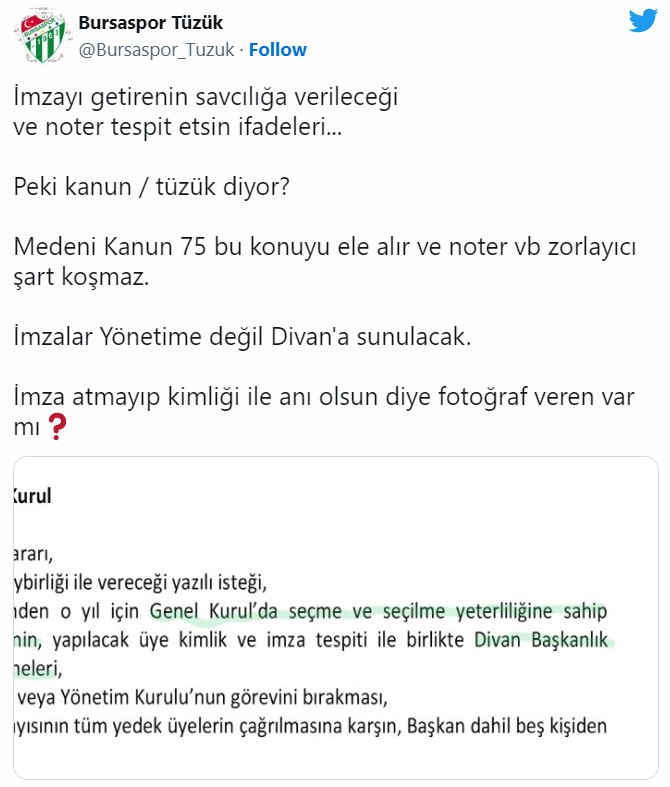Open the Twitter bird logo link
The width and height of the screenshot is (670, 787).
643,22
